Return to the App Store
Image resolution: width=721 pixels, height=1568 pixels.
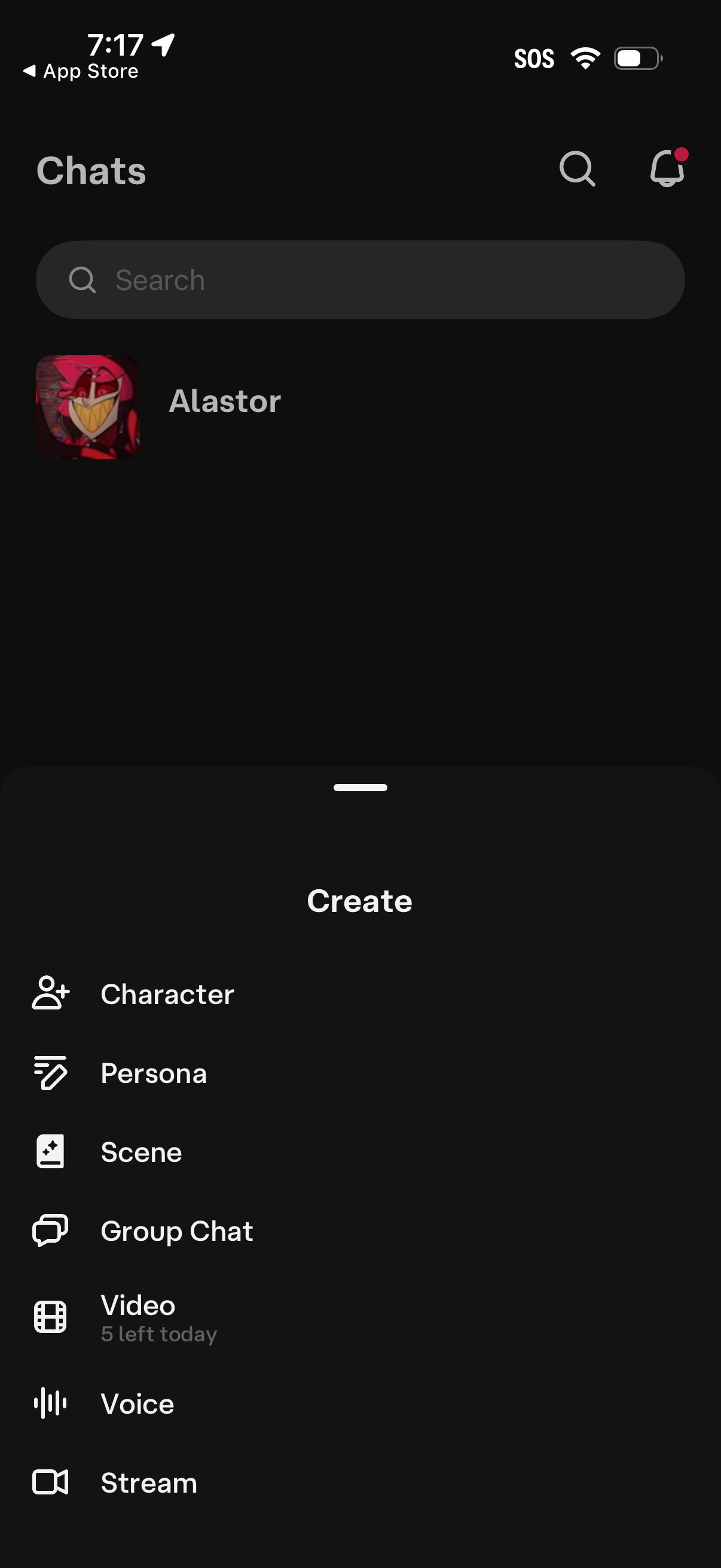(x=81, y=72)
